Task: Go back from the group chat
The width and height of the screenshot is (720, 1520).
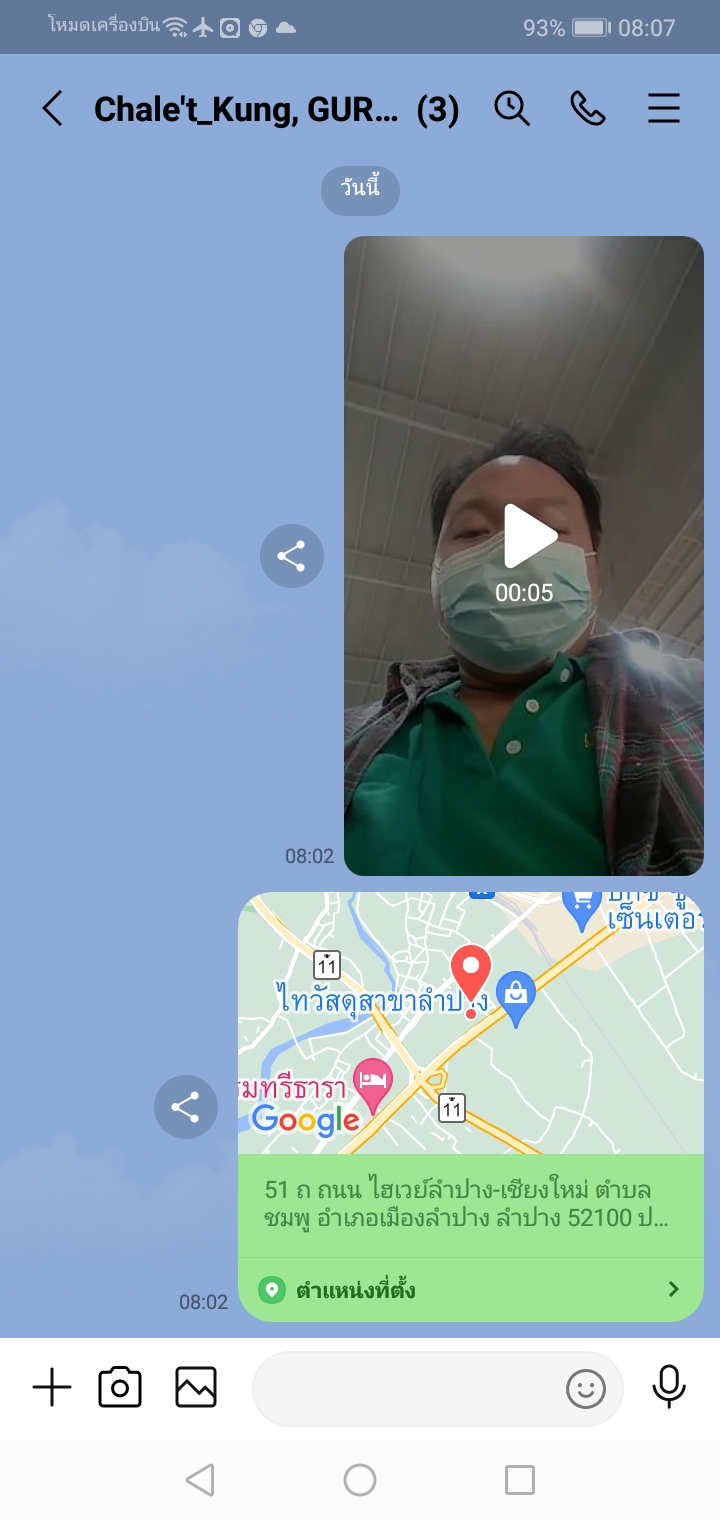Action: point(52,109)
